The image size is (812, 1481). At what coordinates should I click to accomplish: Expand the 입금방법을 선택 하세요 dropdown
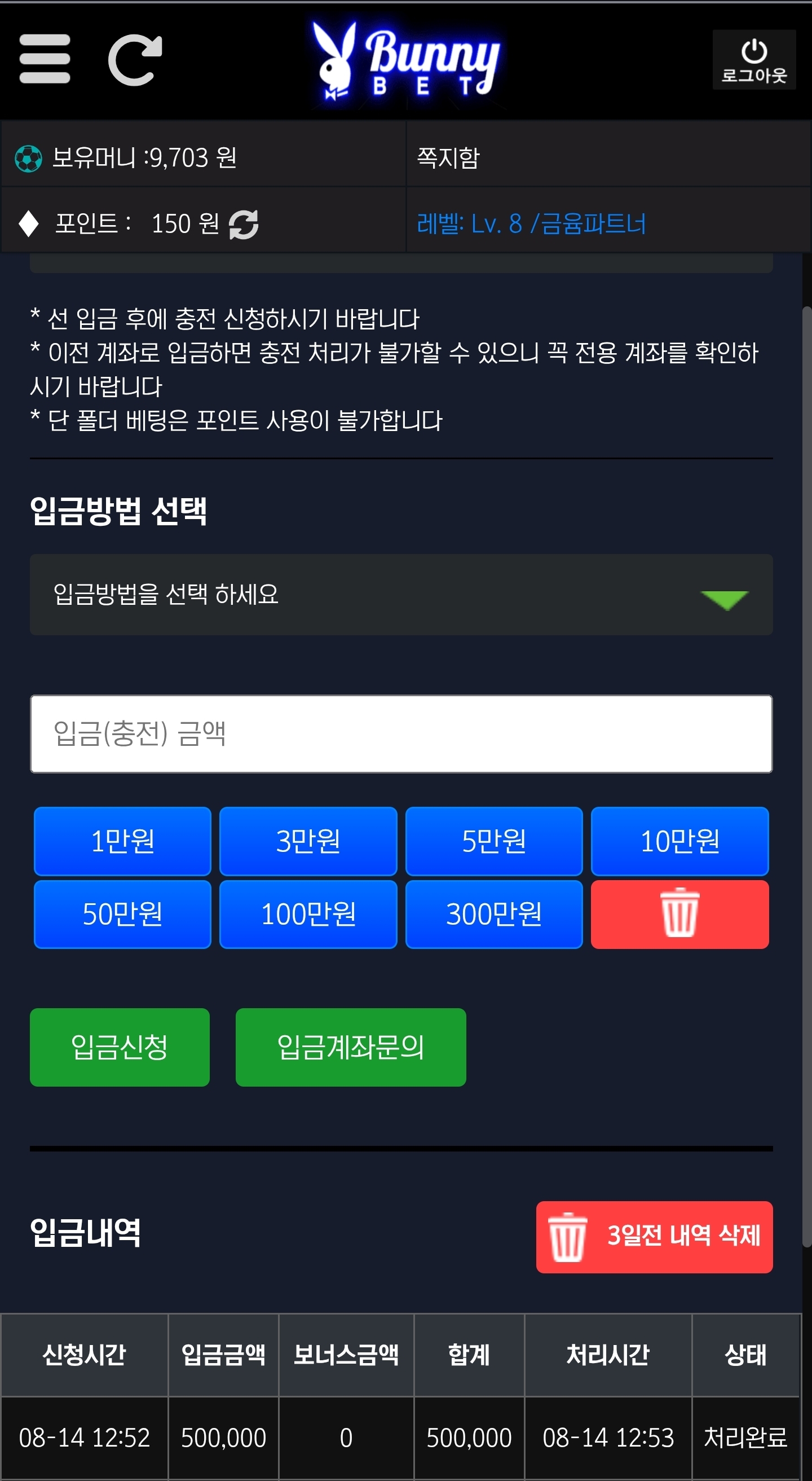point(401,595)
